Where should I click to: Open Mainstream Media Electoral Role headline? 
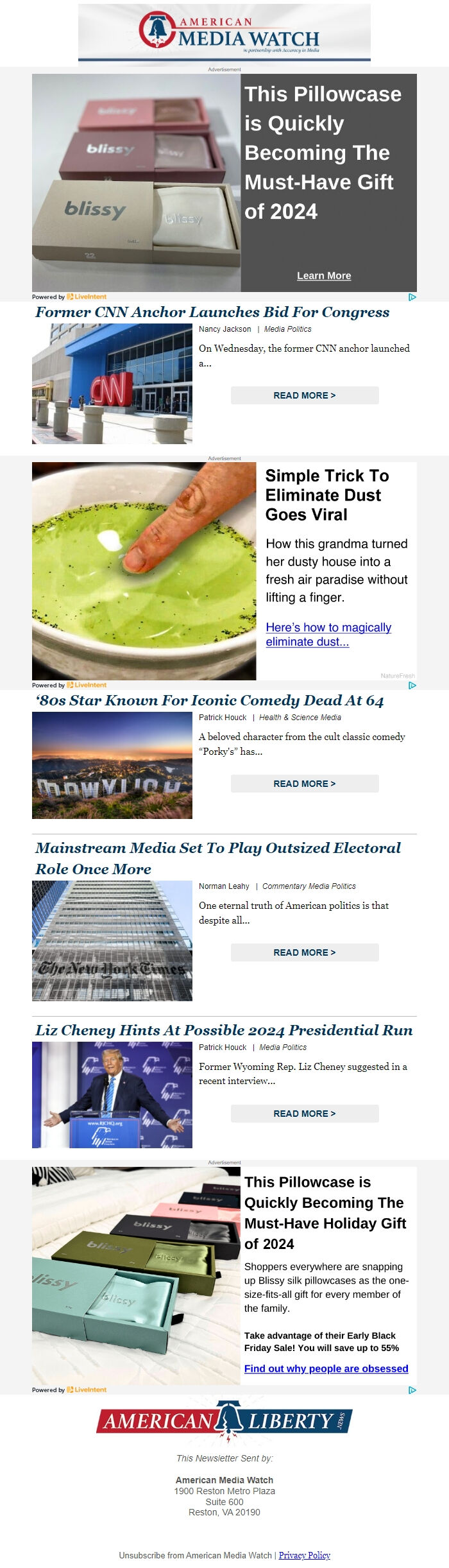click(x=217, y=858)
